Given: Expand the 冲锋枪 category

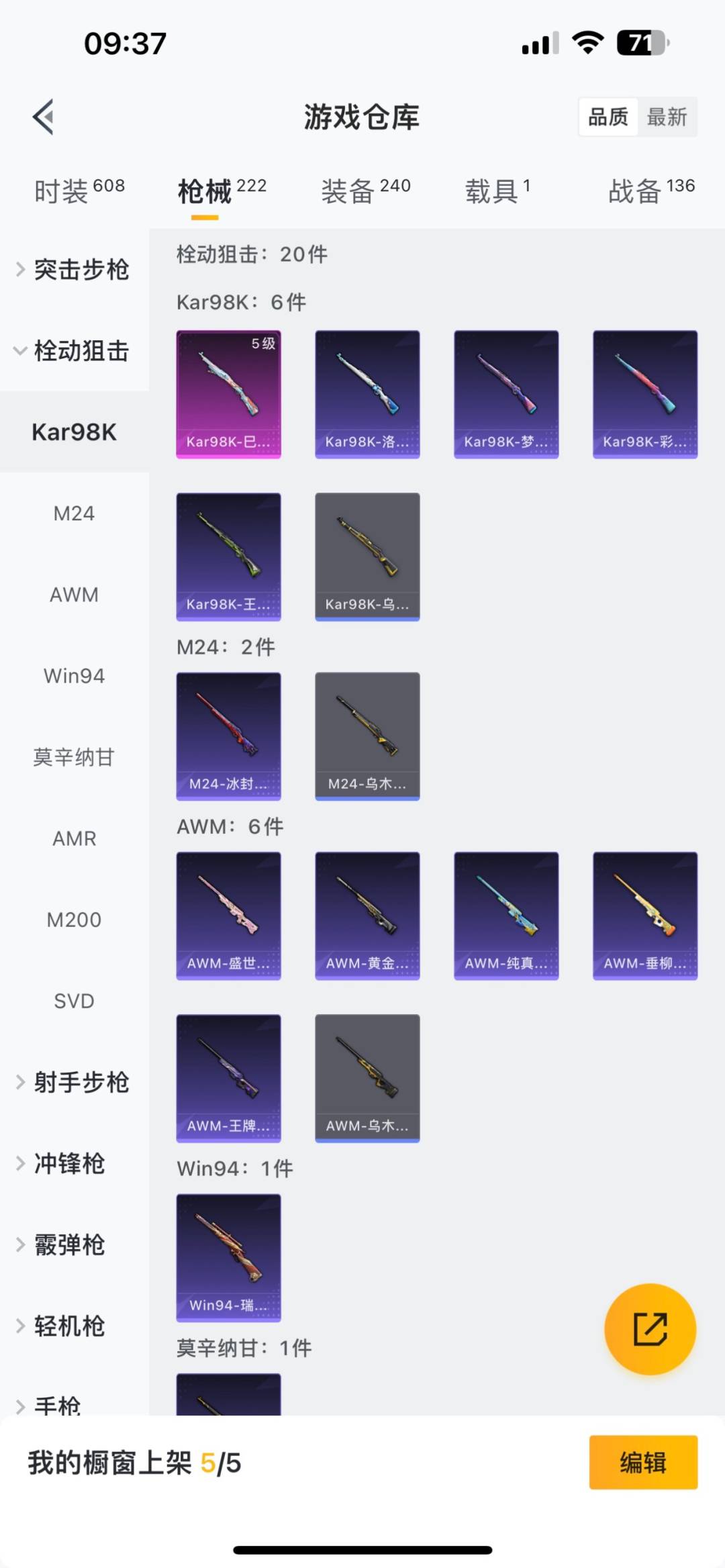Looking at the screenshot, I should (x=70, y=1163).
